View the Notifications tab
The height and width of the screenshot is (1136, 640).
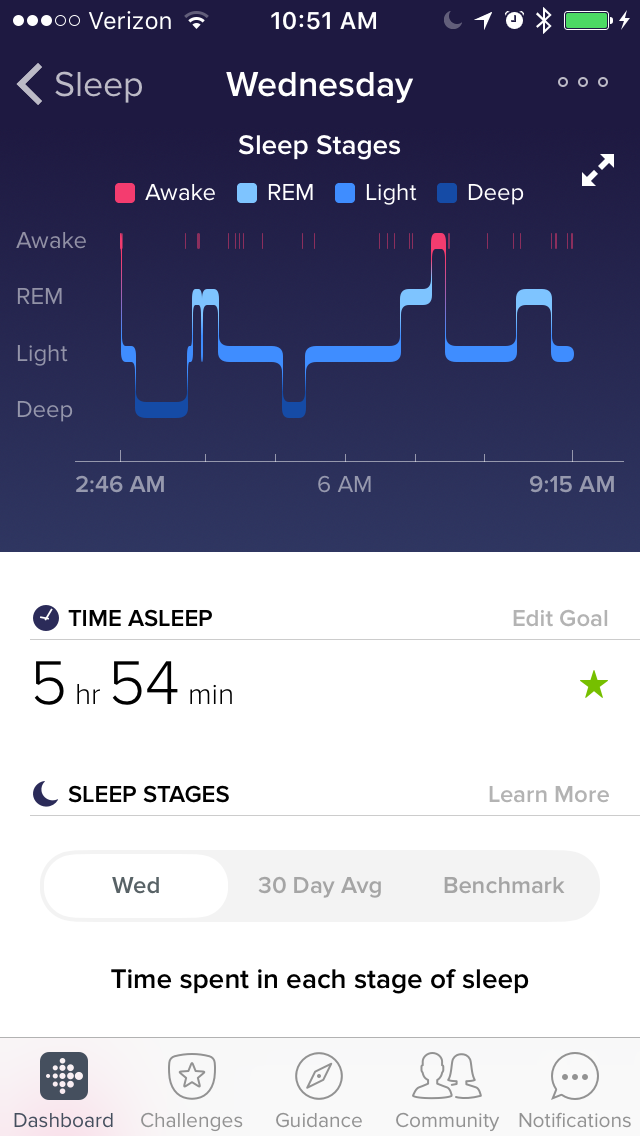[575, 1090]
